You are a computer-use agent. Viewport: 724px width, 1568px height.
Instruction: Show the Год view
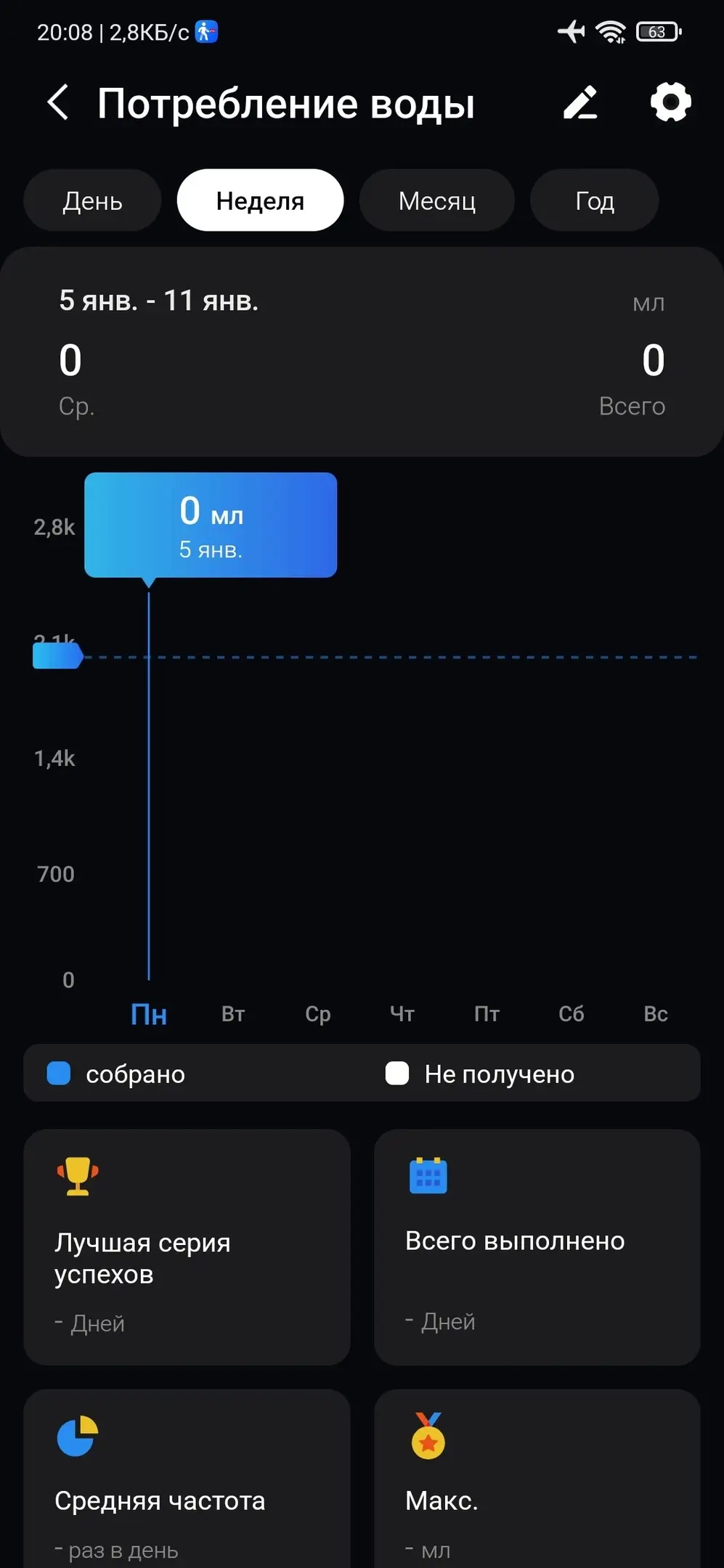(x=594, y=200)
